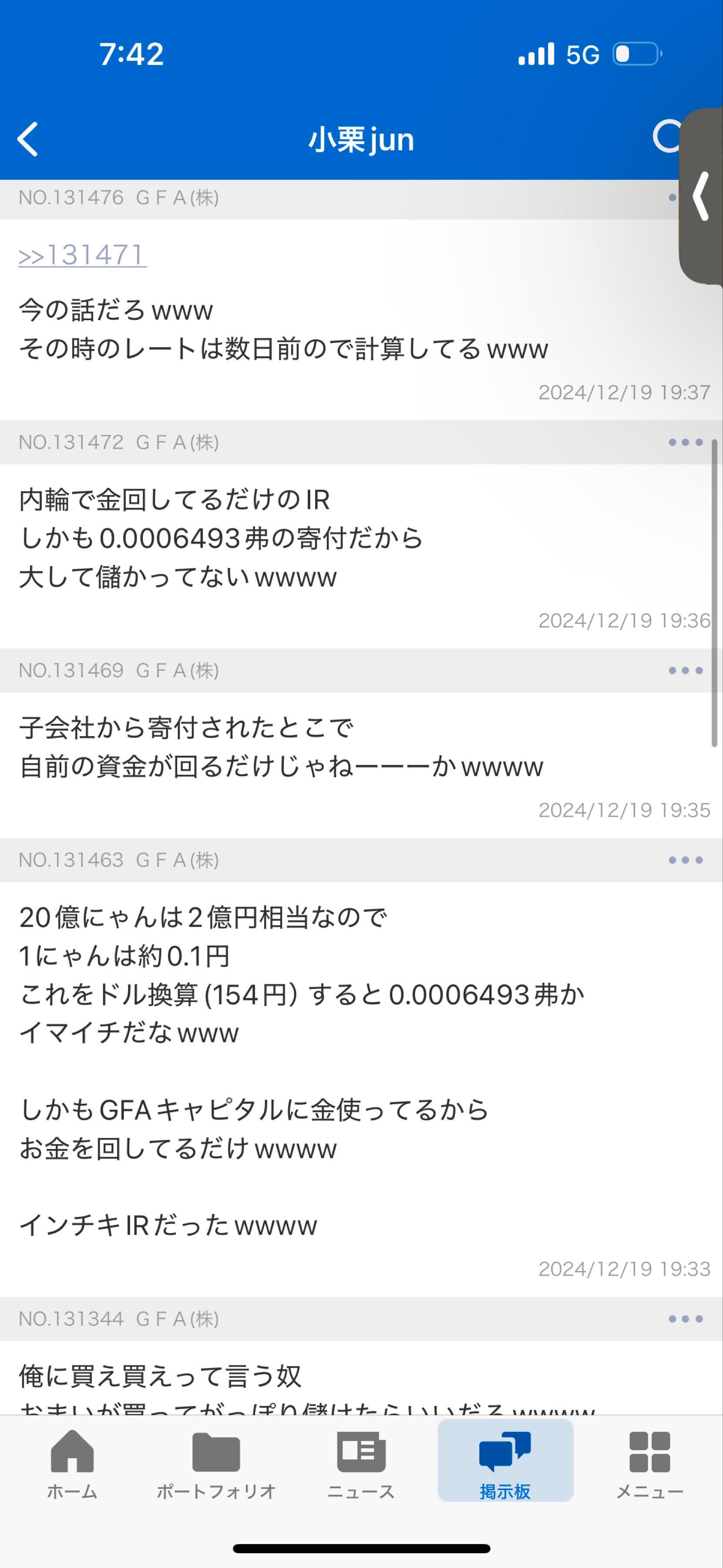Tap the GFA(株) label on post NO.131472
This screenshot has width=723, height=1568.
[x=177, y=443]
